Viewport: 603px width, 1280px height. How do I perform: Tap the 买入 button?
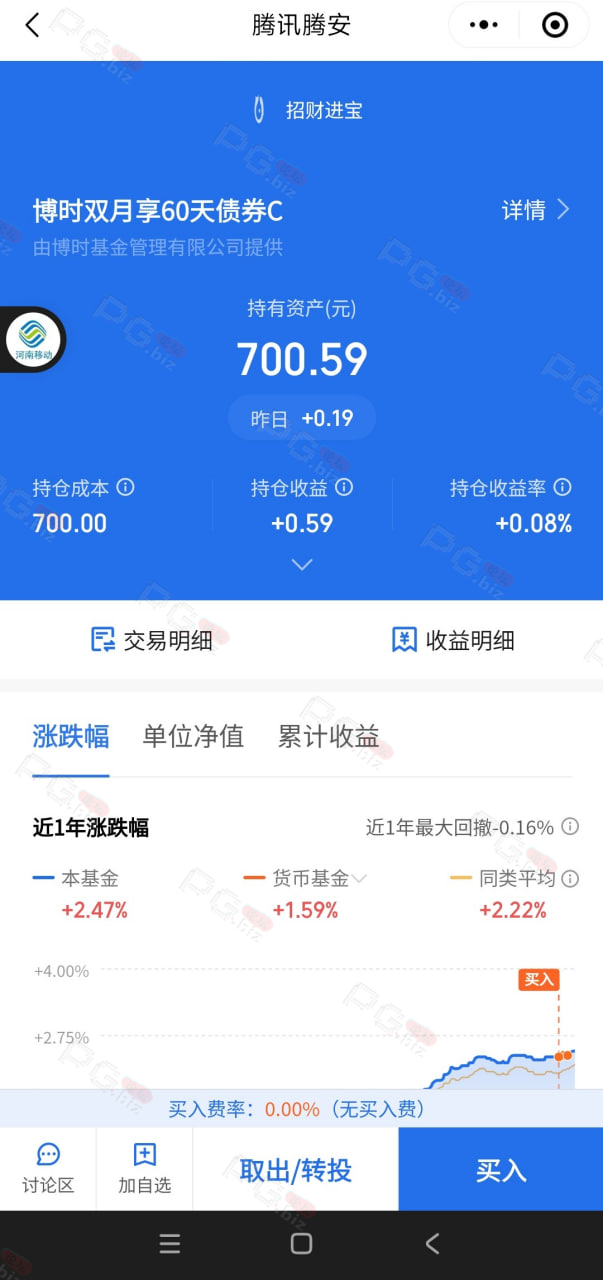(x=501, y=1170)
